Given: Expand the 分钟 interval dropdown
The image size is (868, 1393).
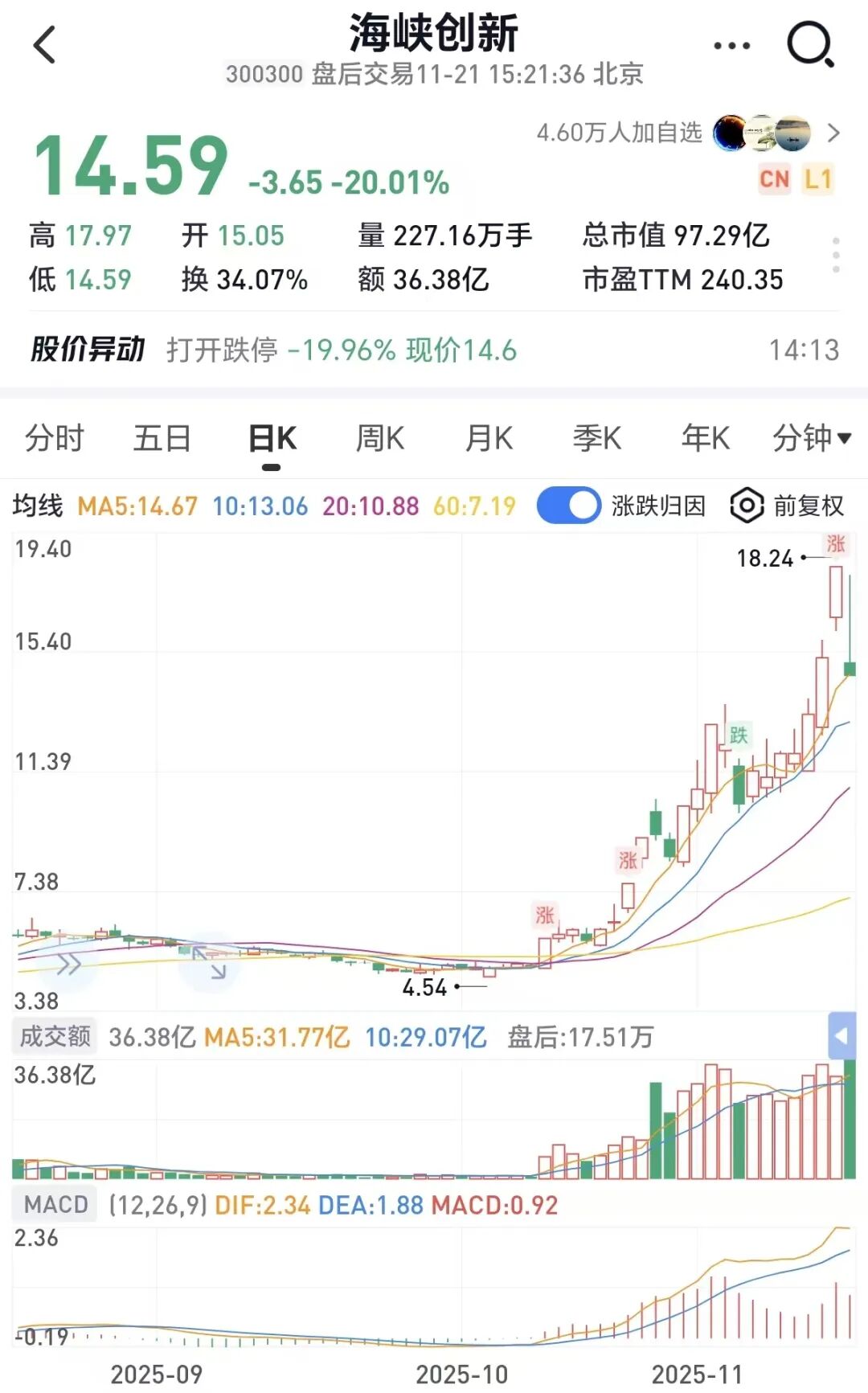Looking at the screenshot, I should click(811, 439).
